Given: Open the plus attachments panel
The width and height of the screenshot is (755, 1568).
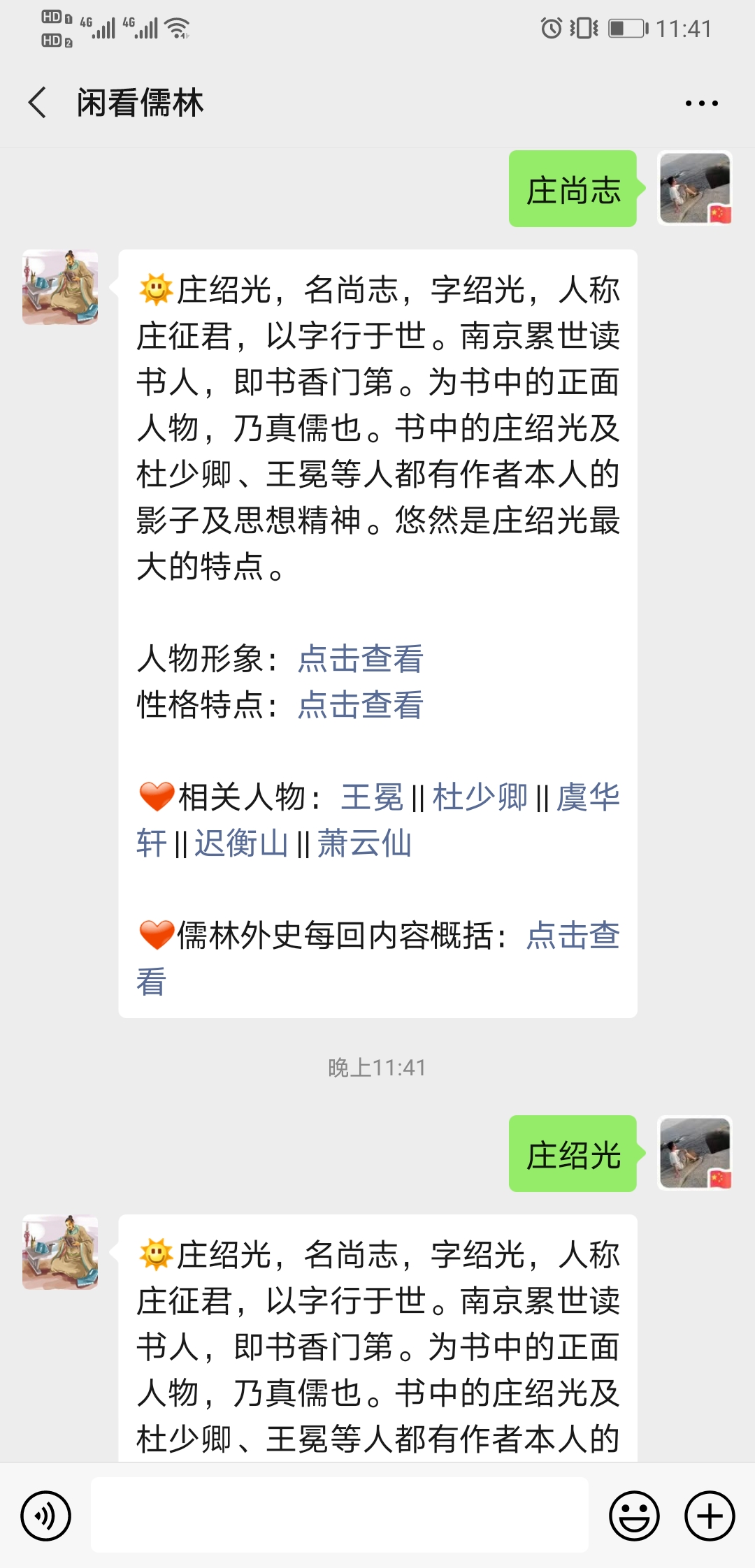Looking at the screenshot, I should click(x=710, y=1516).
